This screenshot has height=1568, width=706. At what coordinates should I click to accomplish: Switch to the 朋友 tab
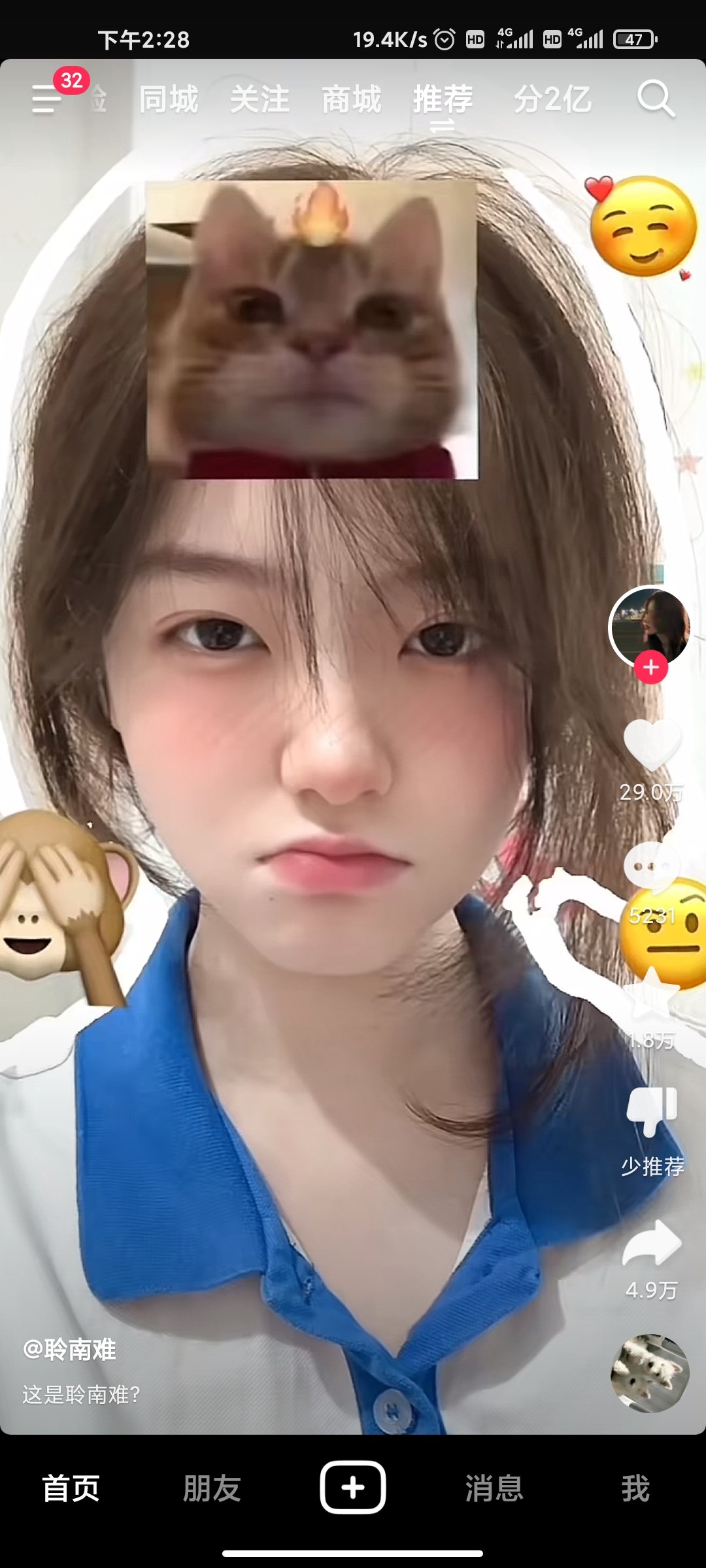[x=212, y=1488]
